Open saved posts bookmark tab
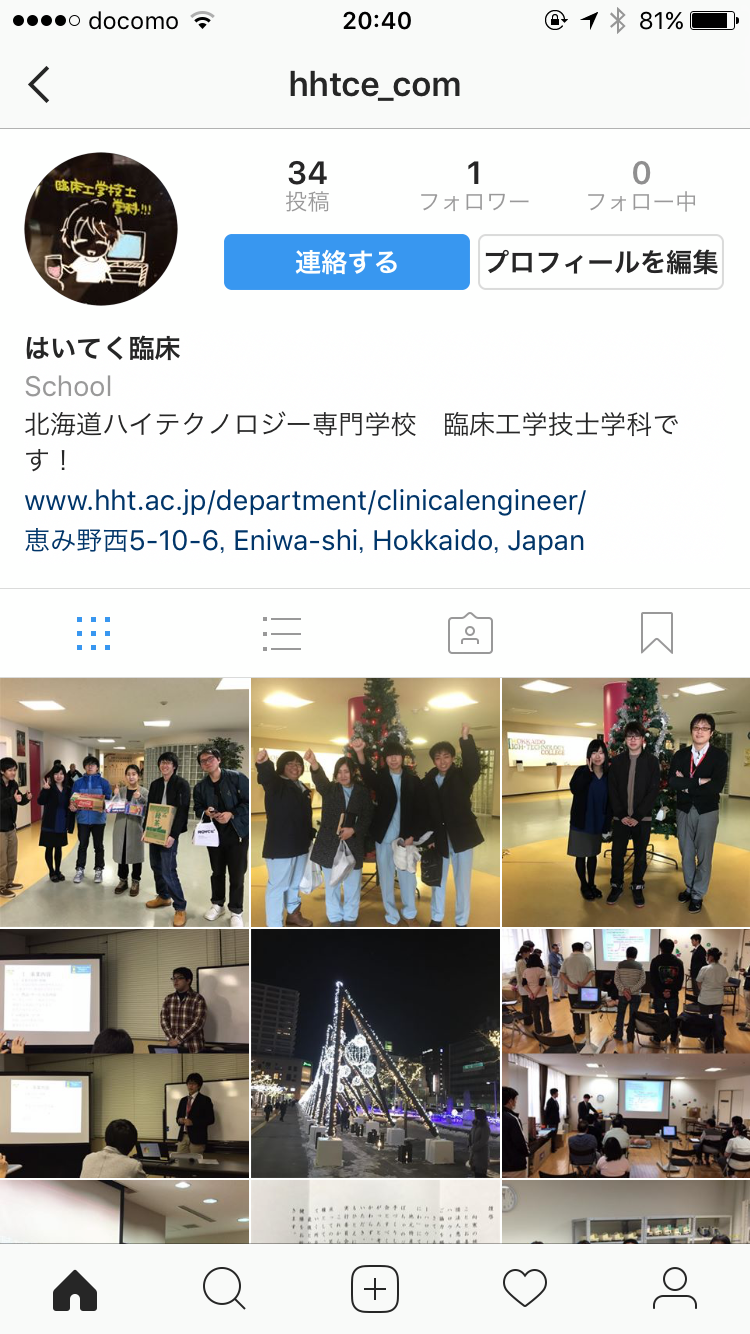 656,633
